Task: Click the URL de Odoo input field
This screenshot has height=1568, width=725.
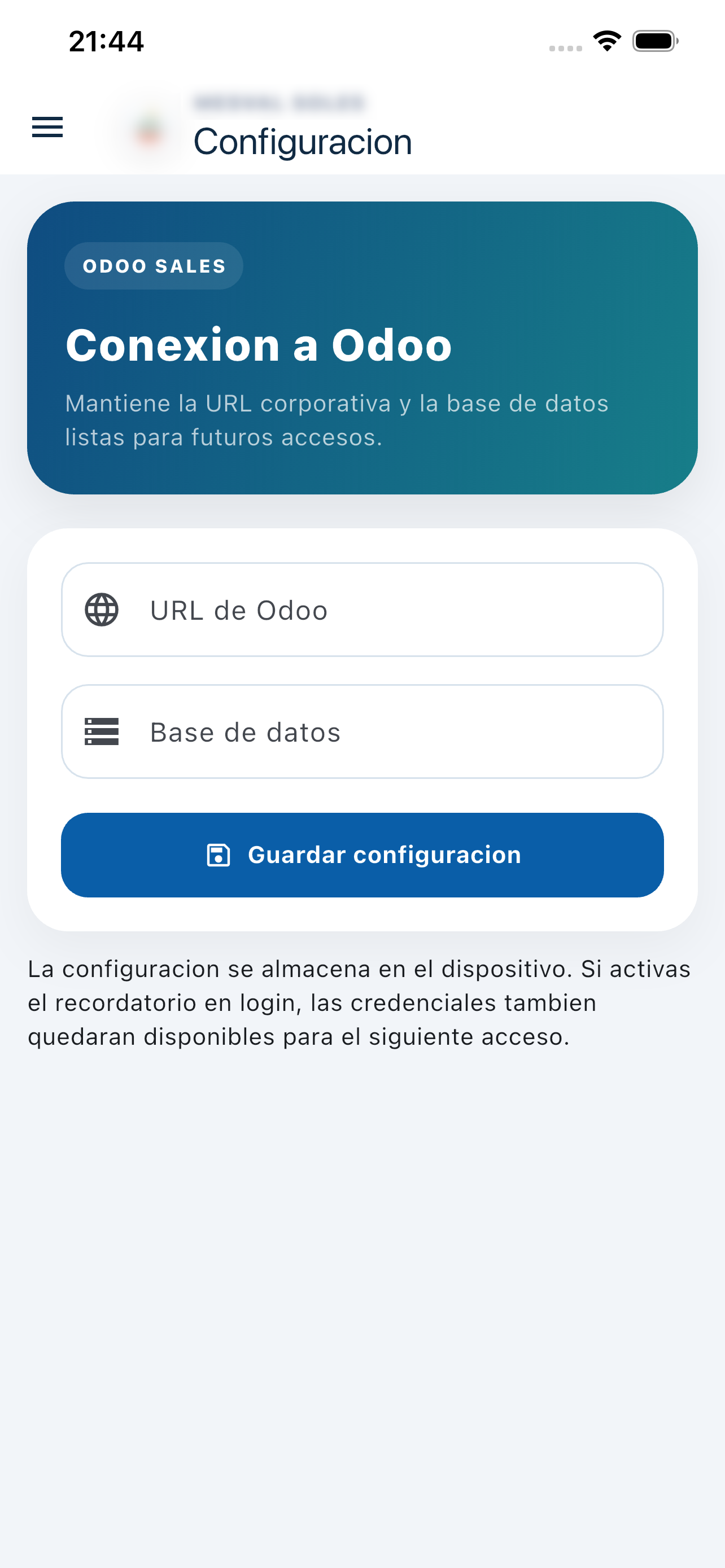Action: pos(362,610)
